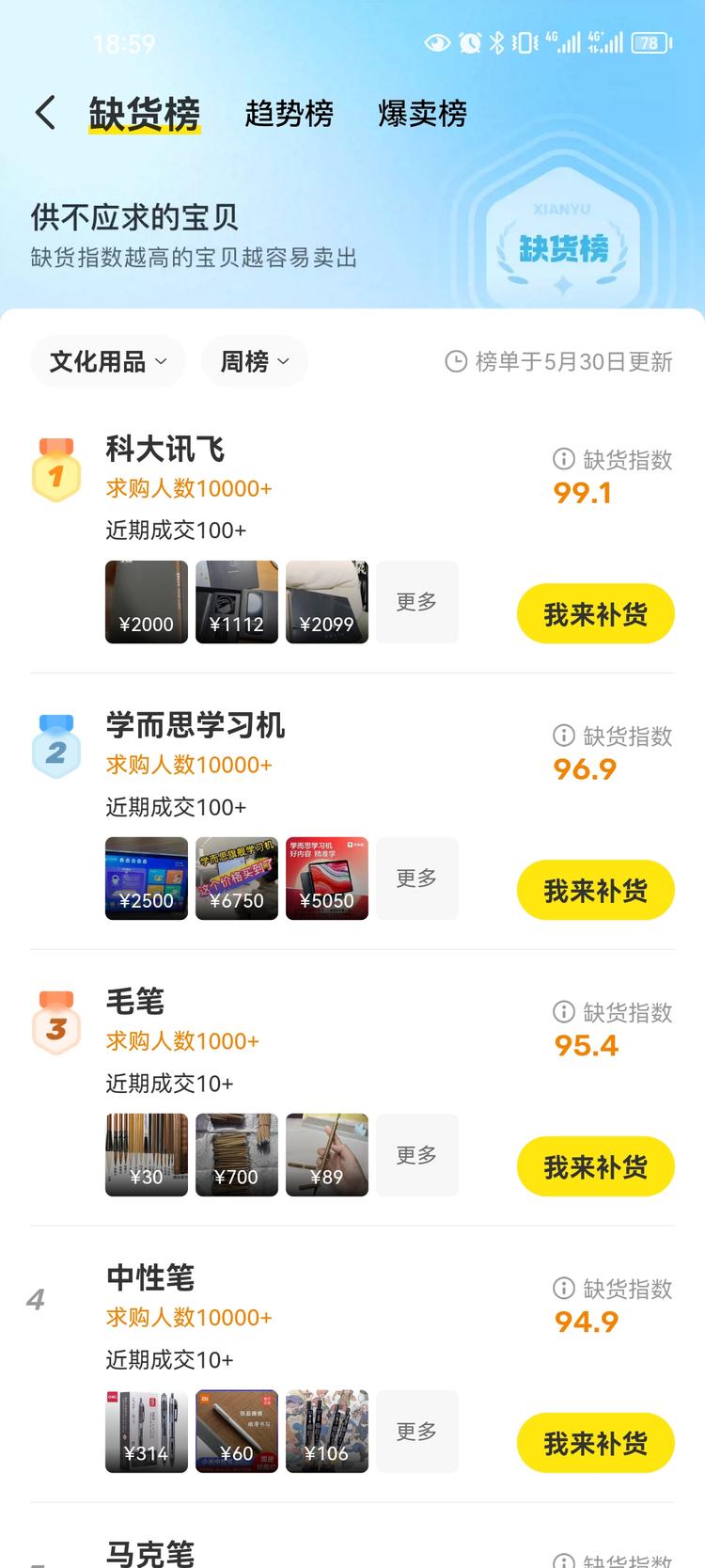705x1568 pixels.
Task: Tap 更多 to expand 科大讯飞 listings
Action: 416,602
